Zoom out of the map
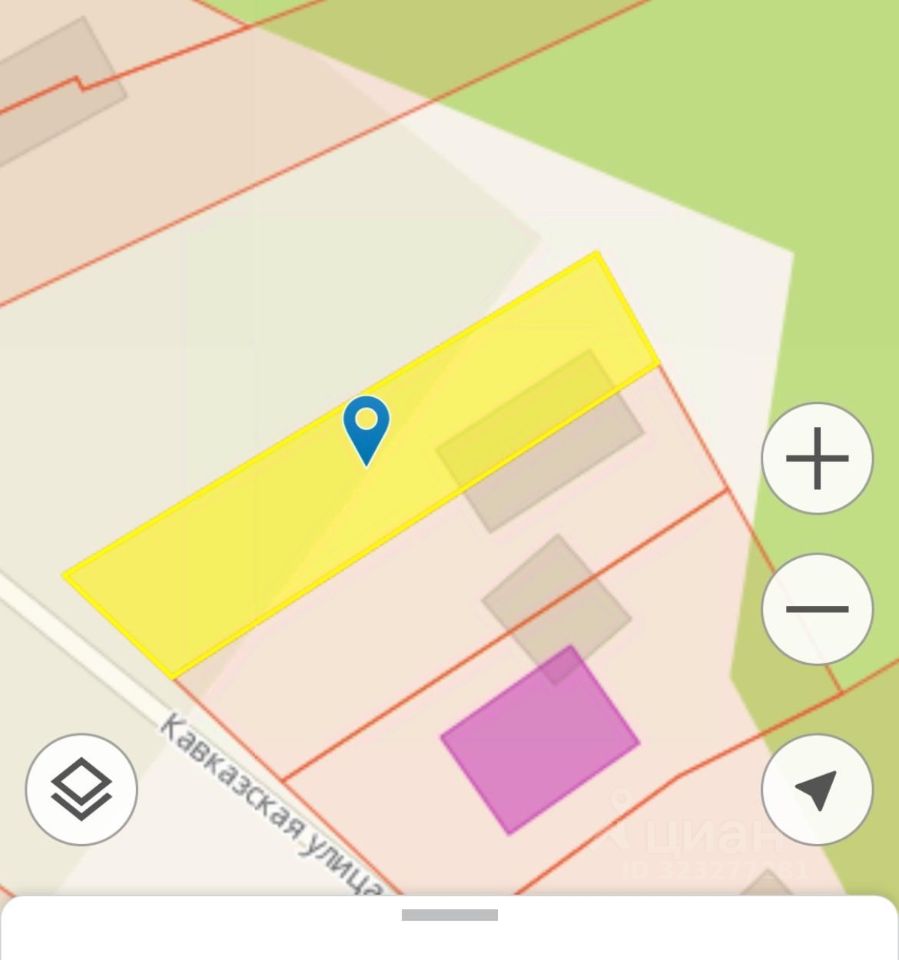The height and width of the screenshot is (960, 899). pos(817,609)
